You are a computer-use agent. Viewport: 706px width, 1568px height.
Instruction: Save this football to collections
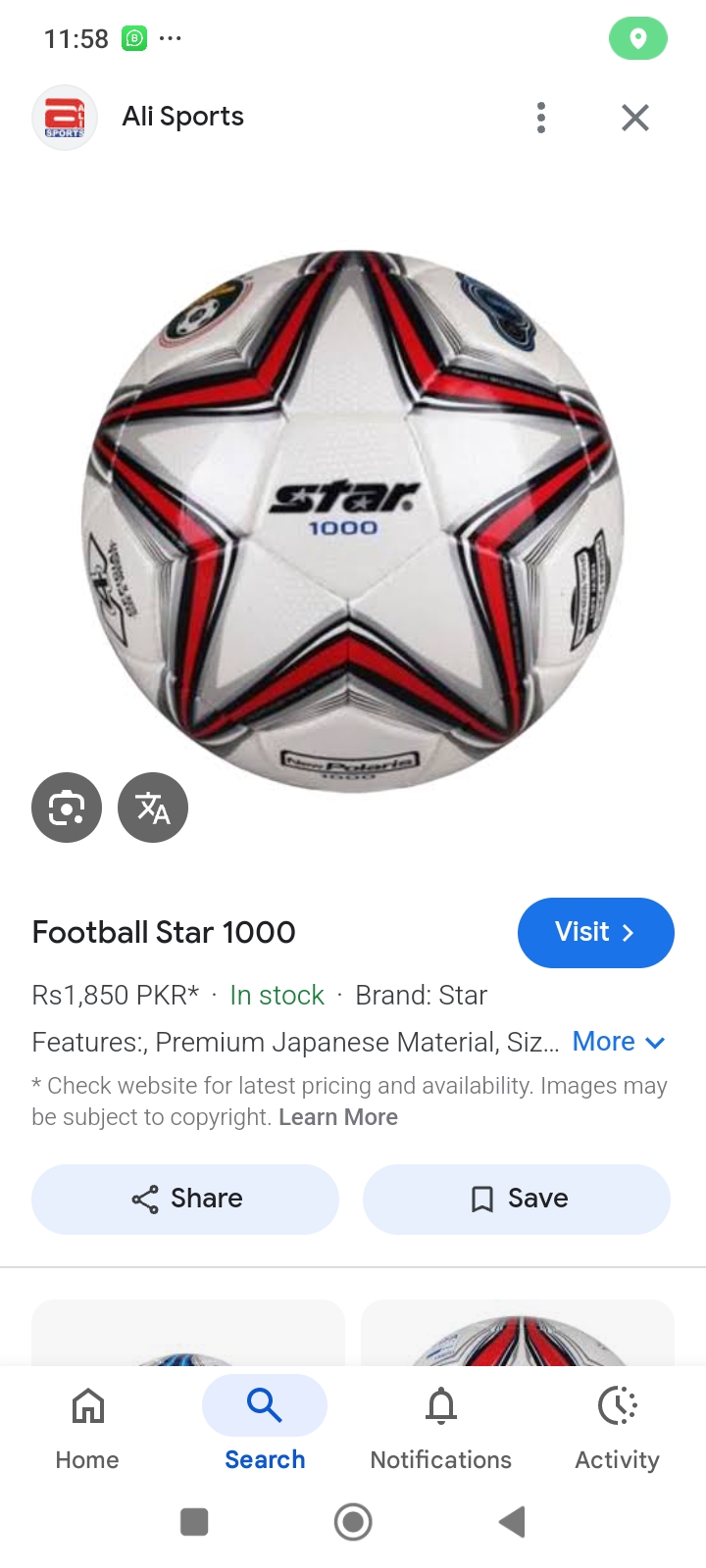pos(517,1199)
